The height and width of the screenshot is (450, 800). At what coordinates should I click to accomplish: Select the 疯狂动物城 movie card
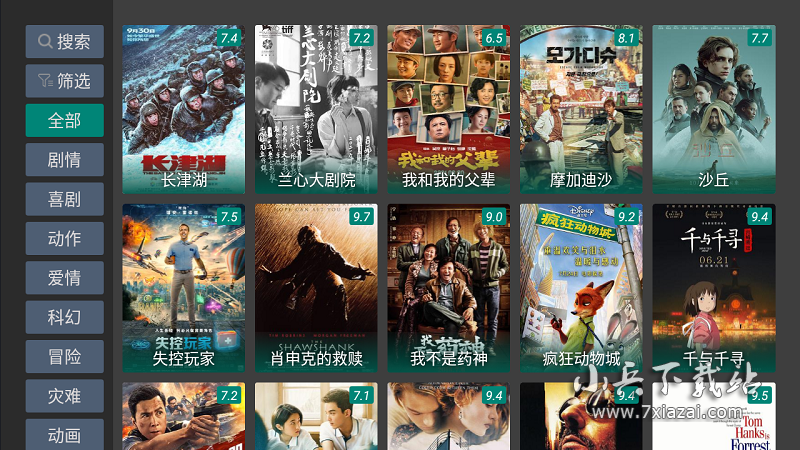click(x=581, y=288)
